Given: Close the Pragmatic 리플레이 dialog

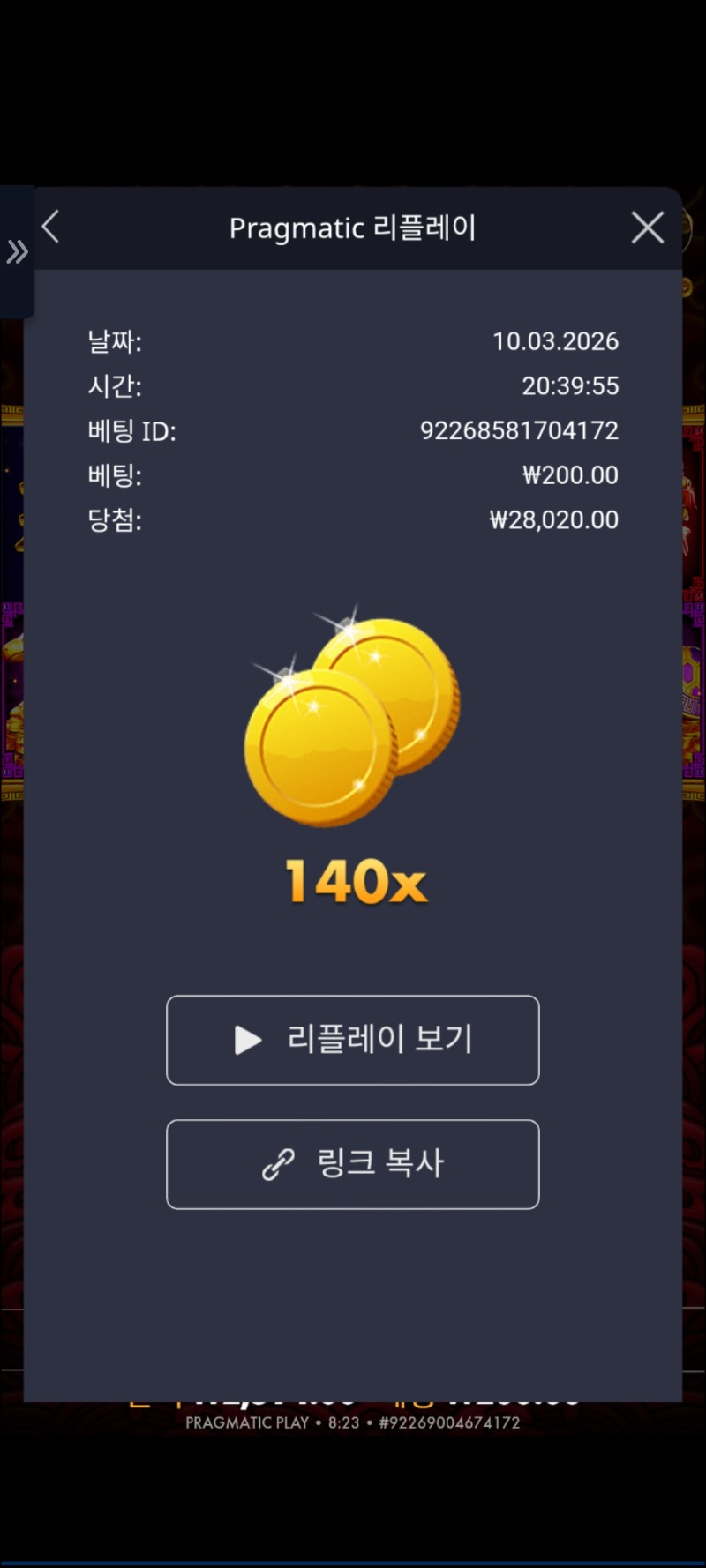Looking at the screenshot, I should pyautogui.click(x=647, y=228).
